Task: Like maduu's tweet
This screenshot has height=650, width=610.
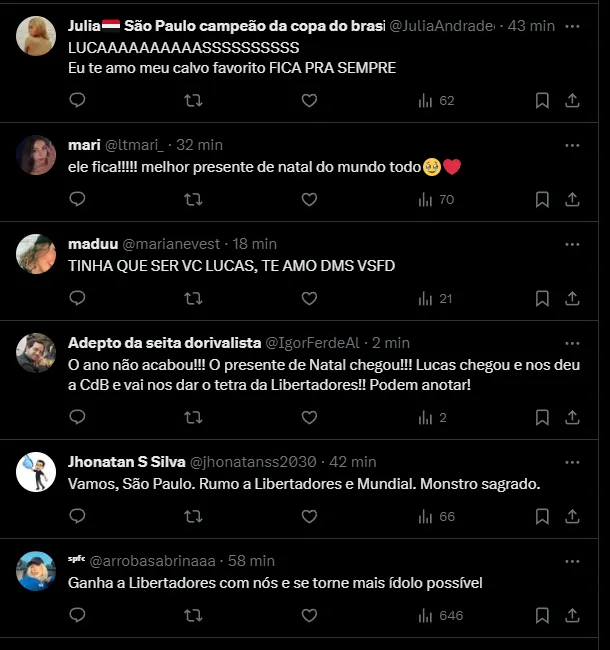Action: click(x=309, y=298)
